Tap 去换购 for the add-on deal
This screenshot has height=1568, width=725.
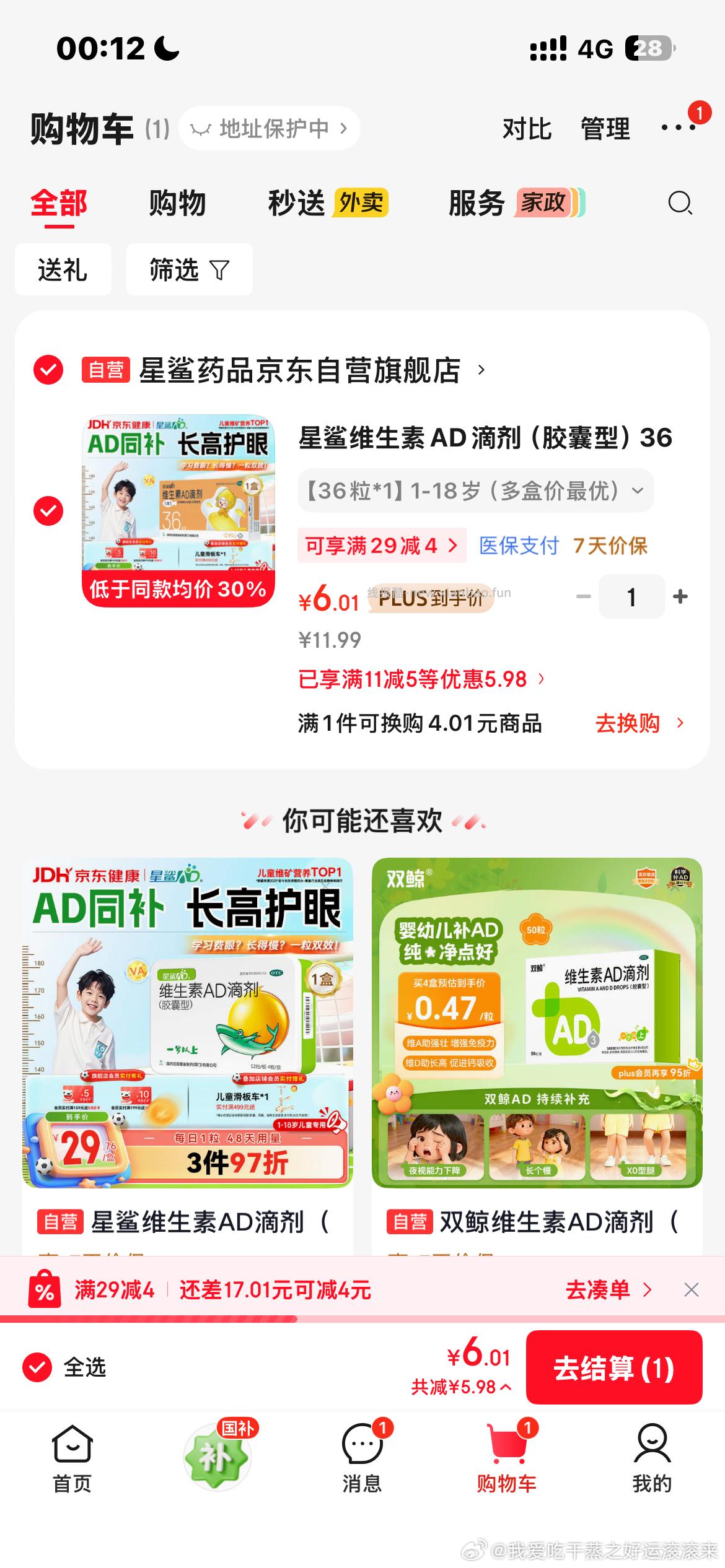pos(638,723)
